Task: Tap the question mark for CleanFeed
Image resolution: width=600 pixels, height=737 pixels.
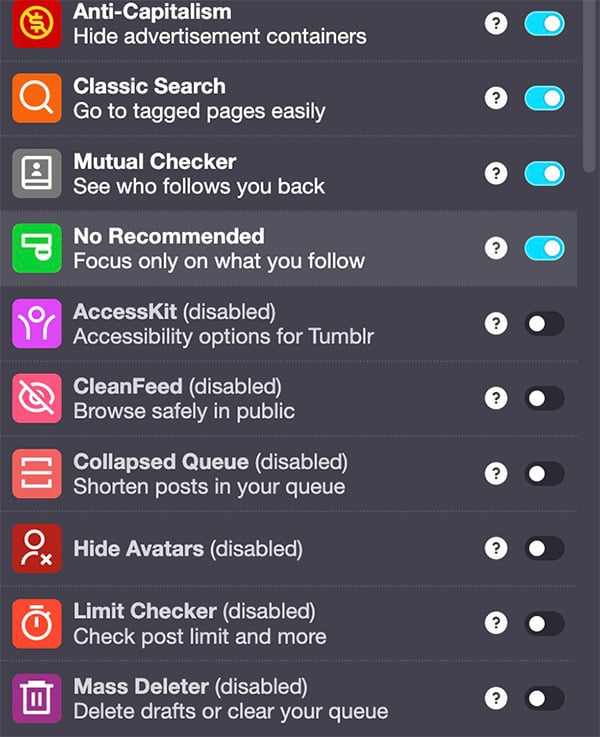Action: pyautogui.click(x=496, y=398)
